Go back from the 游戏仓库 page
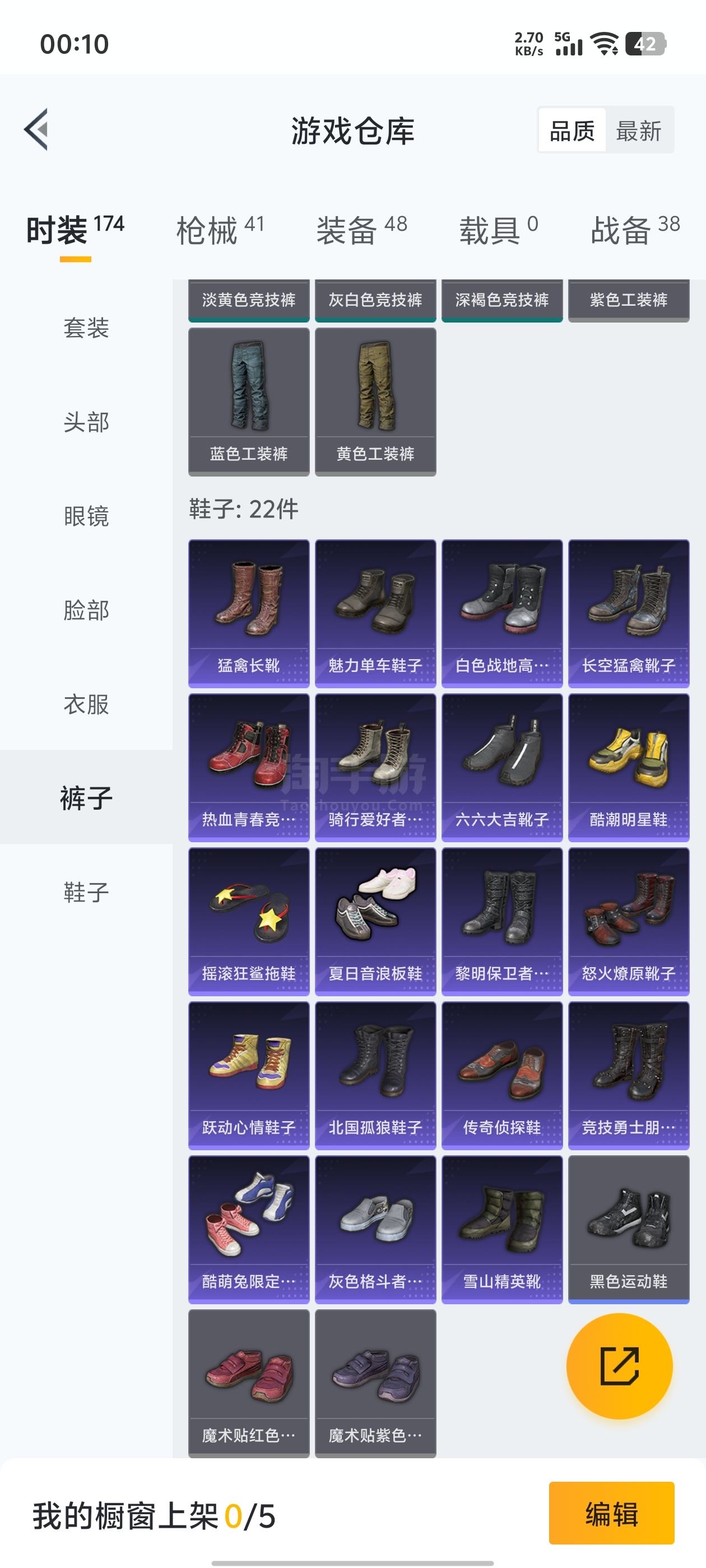This screenshot has height=1568, width=706. click(x=36, y=130)
